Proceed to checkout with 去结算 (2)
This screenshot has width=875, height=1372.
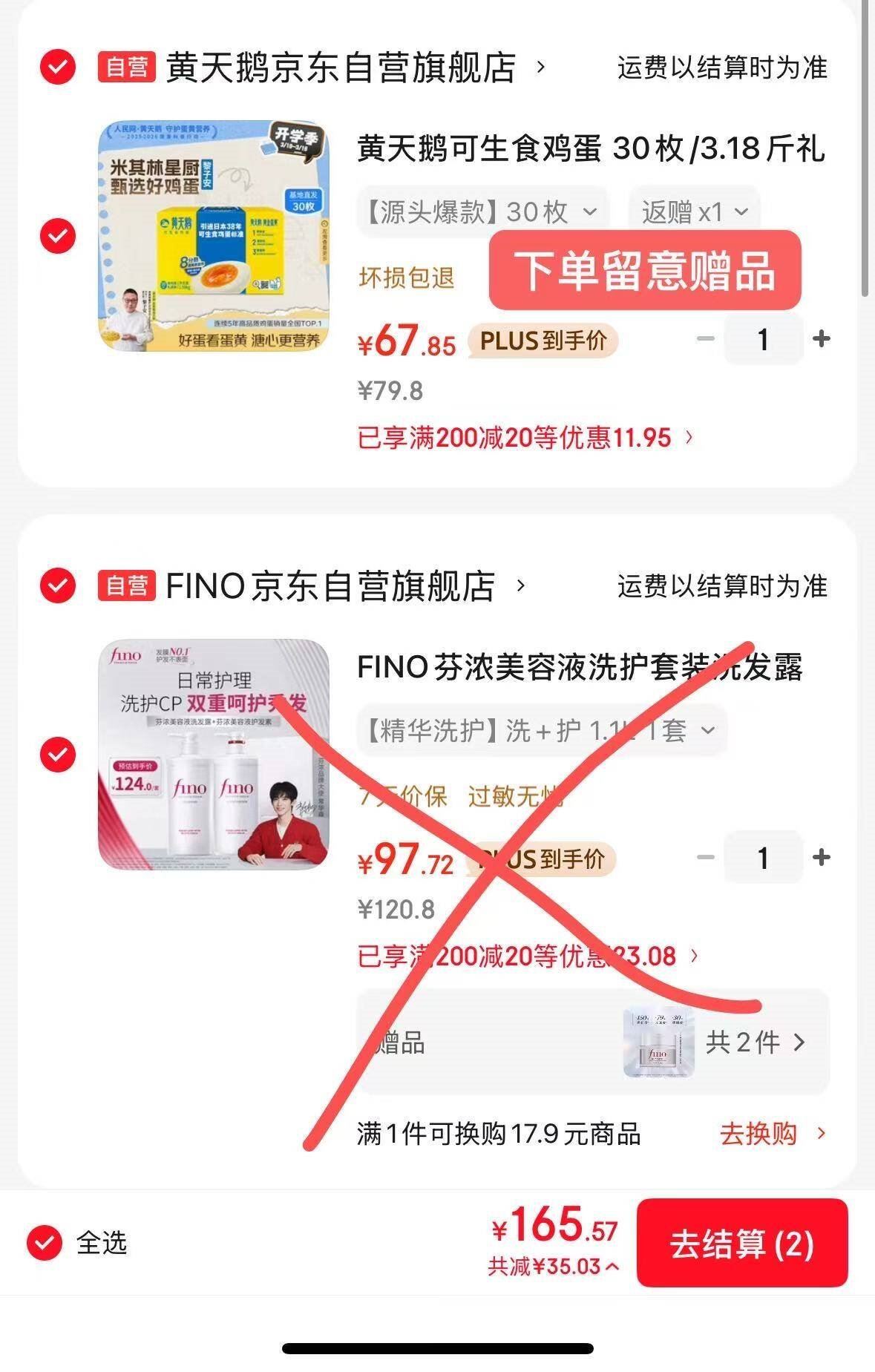[x=741, y=1244]
